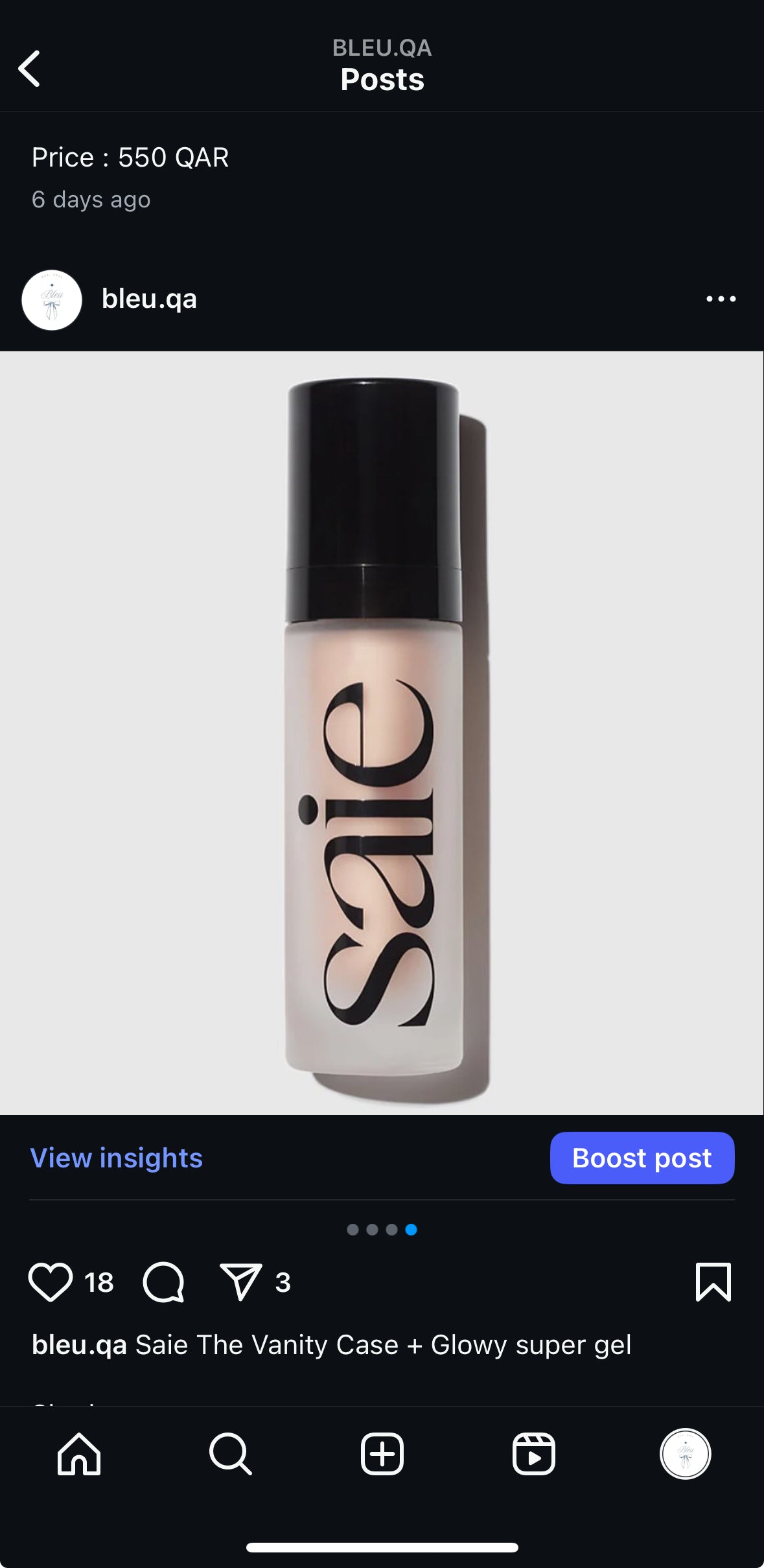The width and height of the screenshot is (764, 1568).
Task: Open comments on the Saie post
Action: coord(163,1281)
